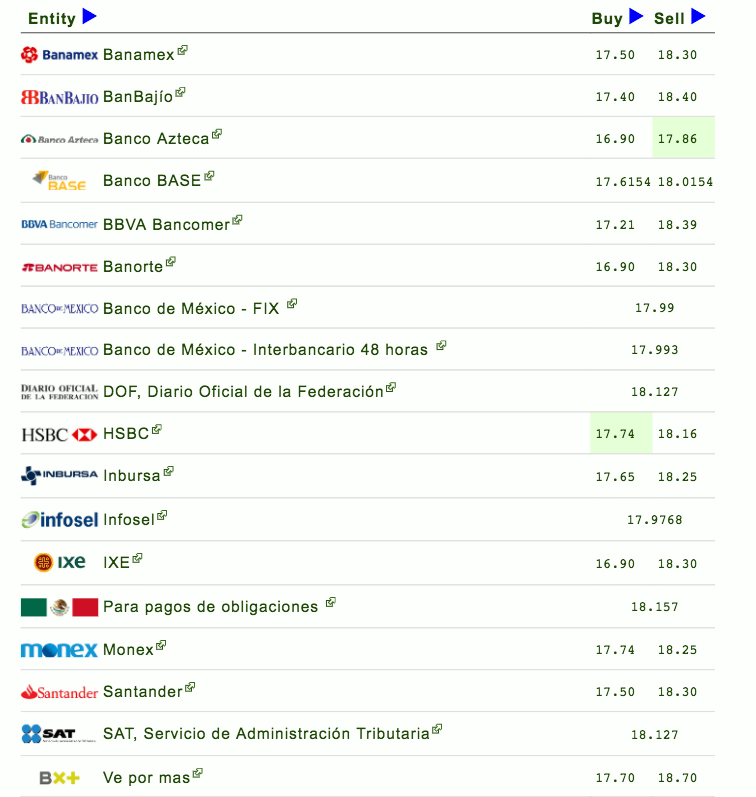Open Para pagos de obligaciones link
Screen dimensions: 756x797
211,606
